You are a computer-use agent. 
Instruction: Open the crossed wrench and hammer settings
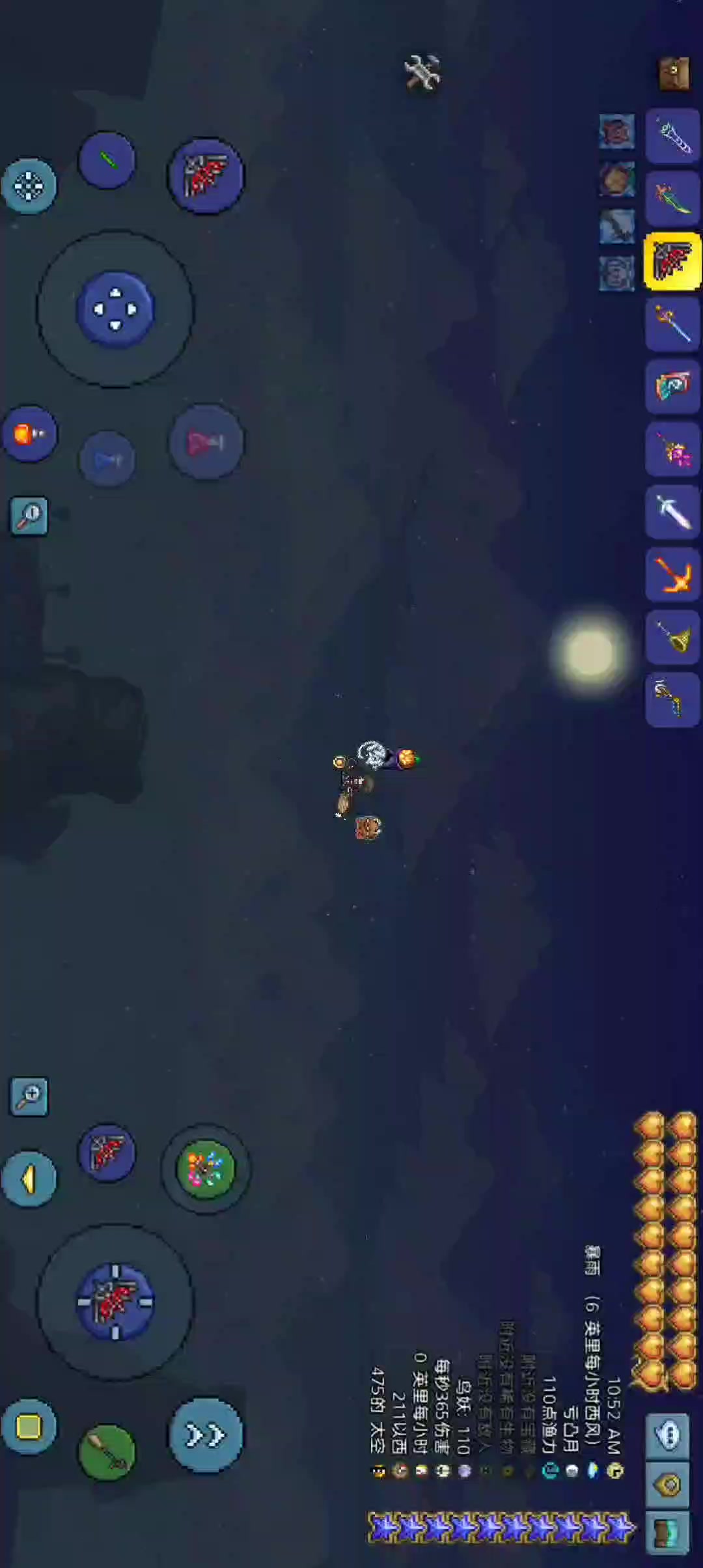click(422, 72)
